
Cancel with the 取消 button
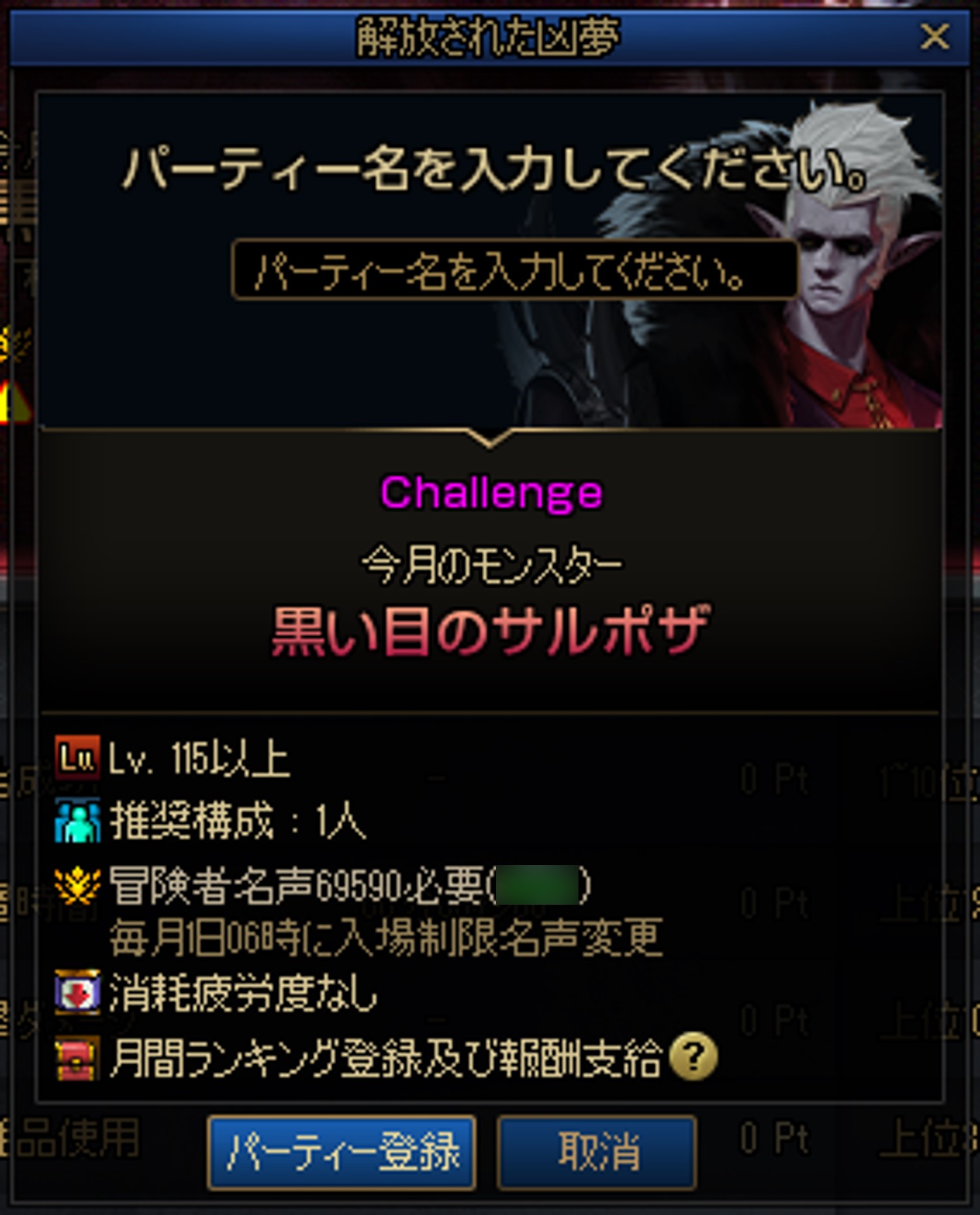point(597,1152)
